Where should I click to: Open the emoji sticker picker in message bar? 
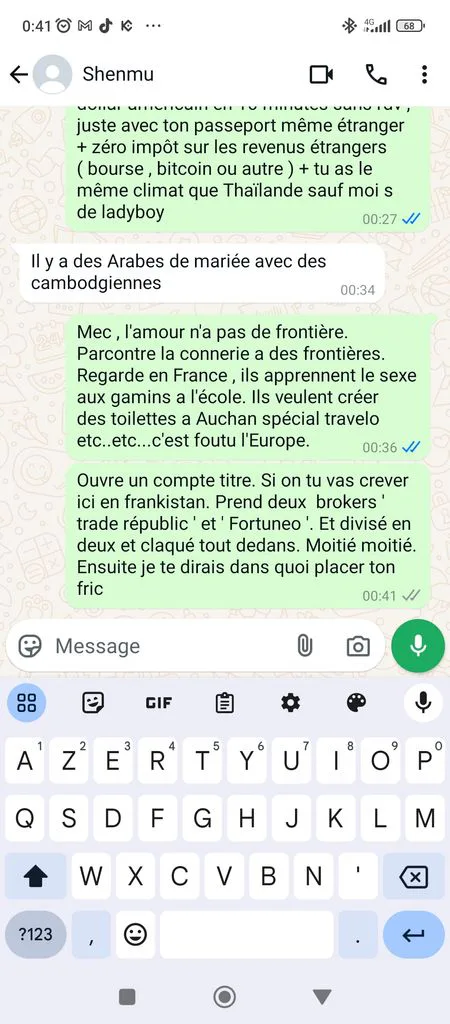(x=29, y=646)
